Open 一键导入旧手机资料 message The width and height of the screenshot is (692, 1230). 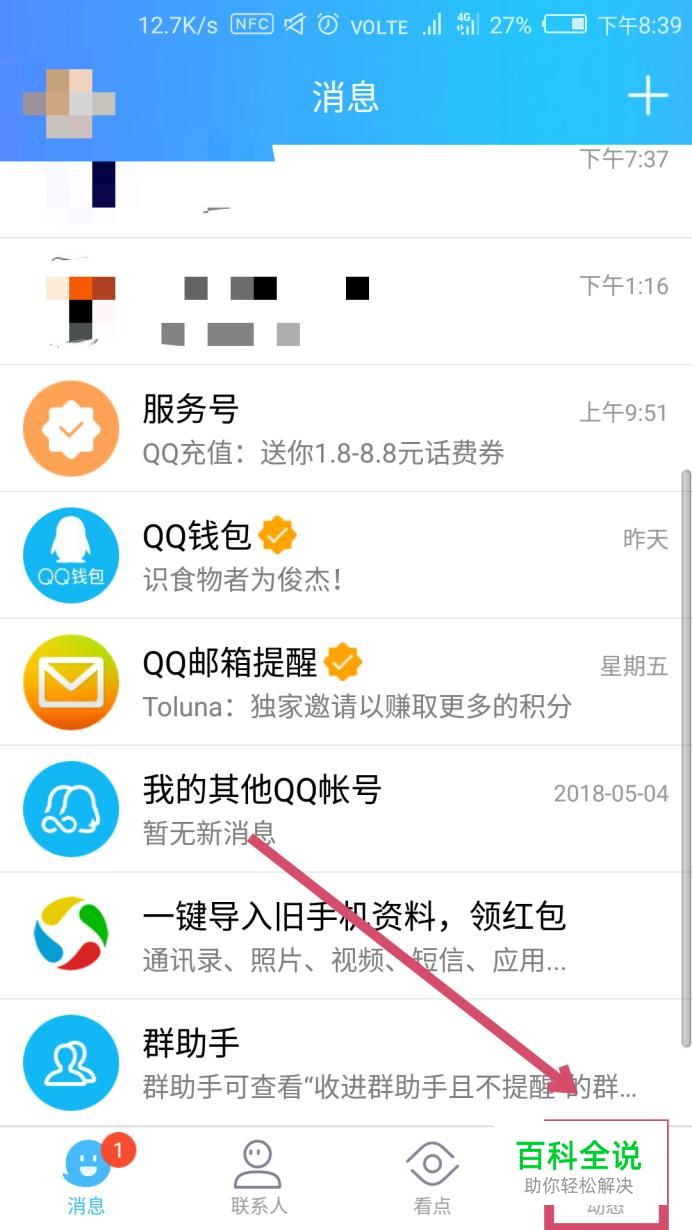(x=345, y=935)
